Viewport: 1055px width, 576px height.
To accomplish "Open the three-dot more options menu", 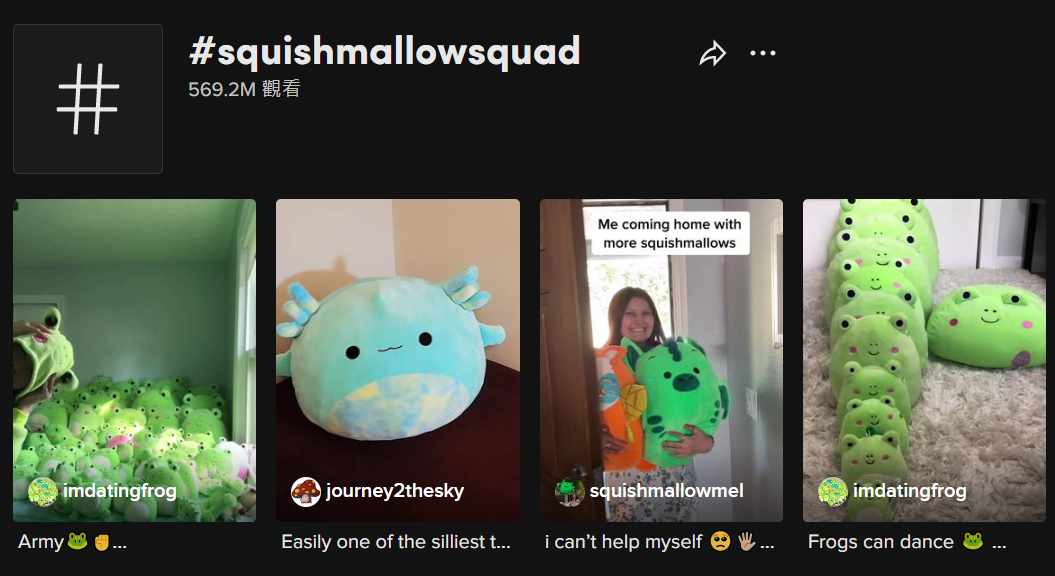I will coord(763,54).
